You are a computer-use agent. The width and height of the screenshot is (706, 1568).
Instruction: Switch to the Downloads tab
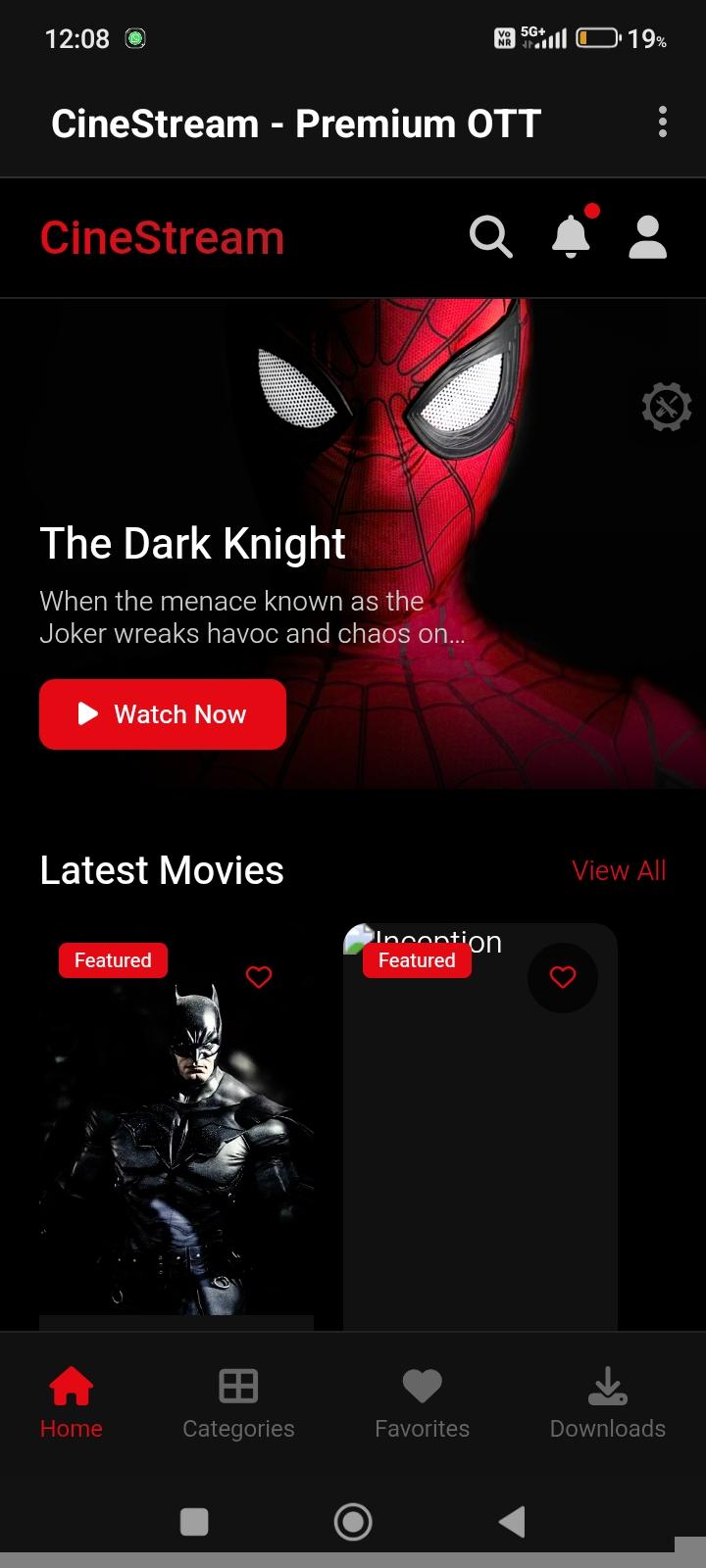point(608,1402)
